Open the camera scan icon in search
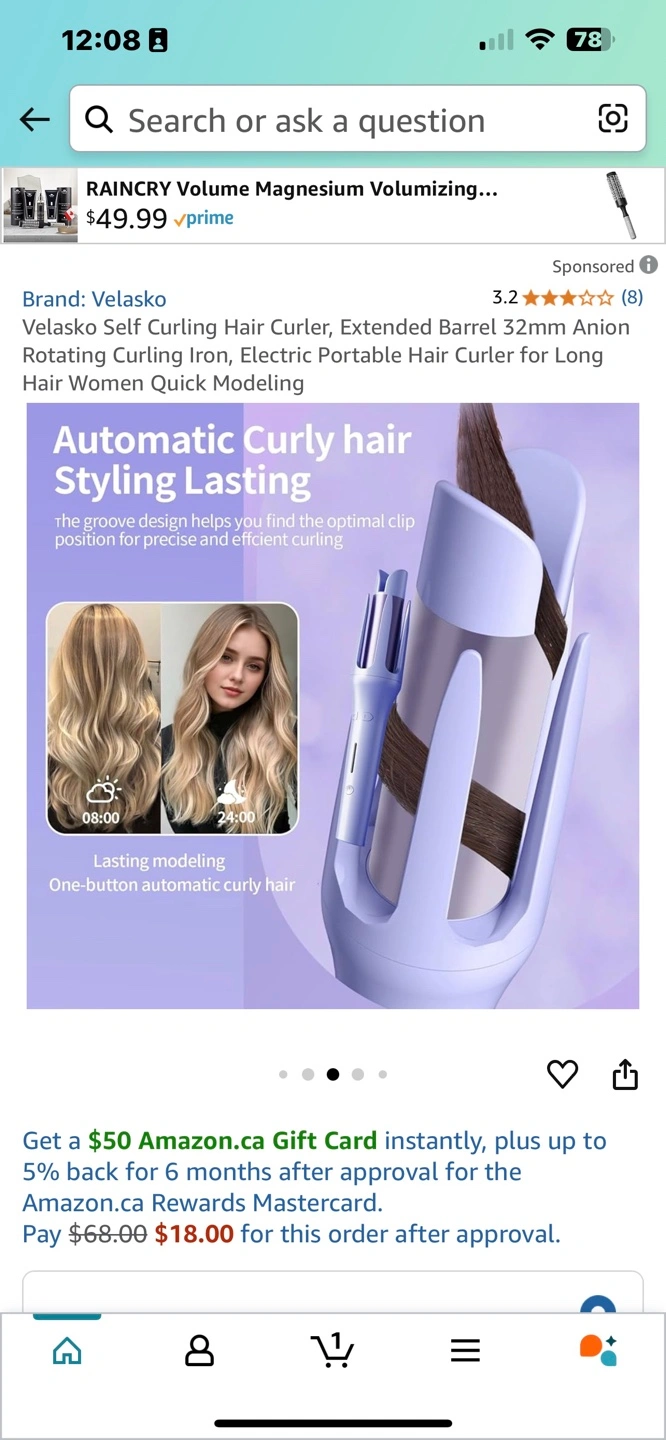 (x=613, y=119)
